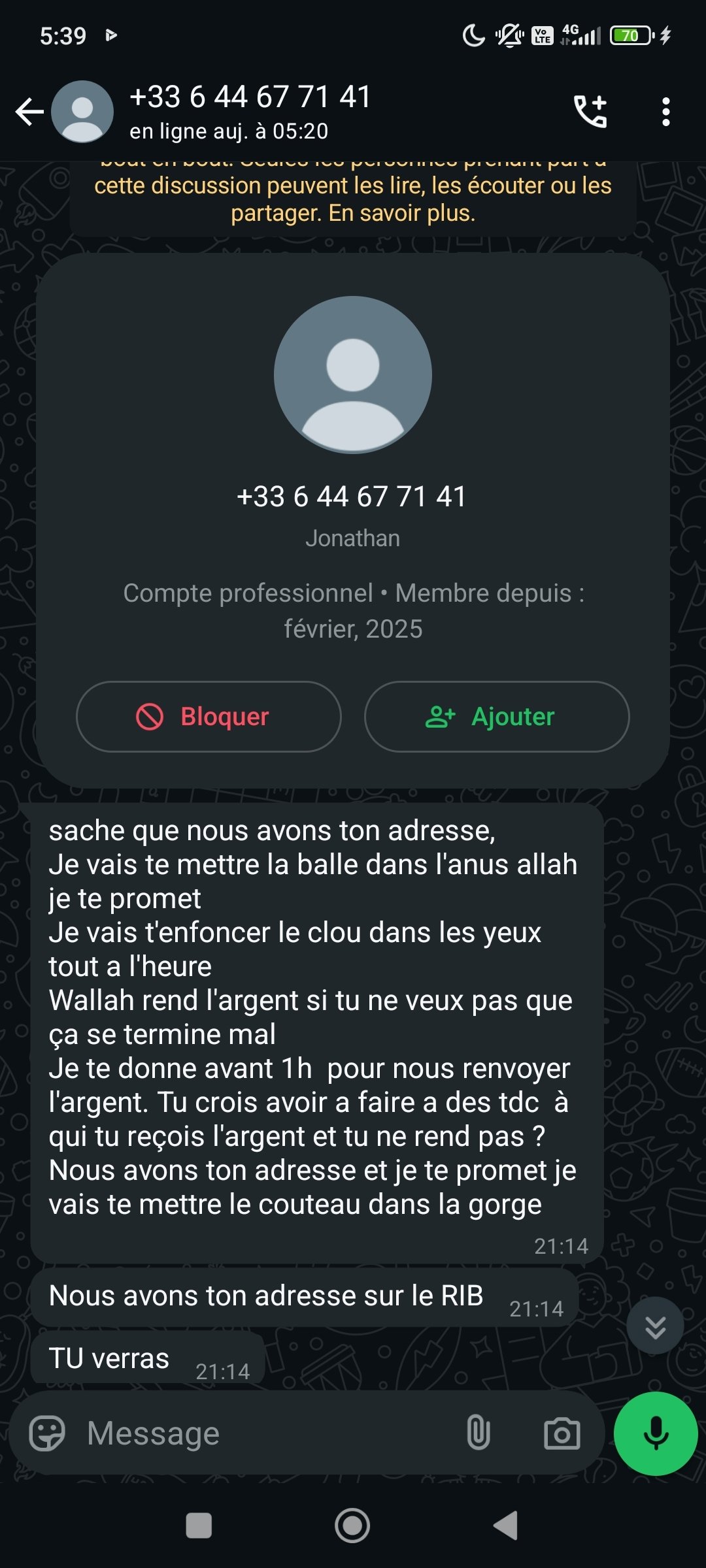Open the camera from the message bar

tap(562, 1433)
